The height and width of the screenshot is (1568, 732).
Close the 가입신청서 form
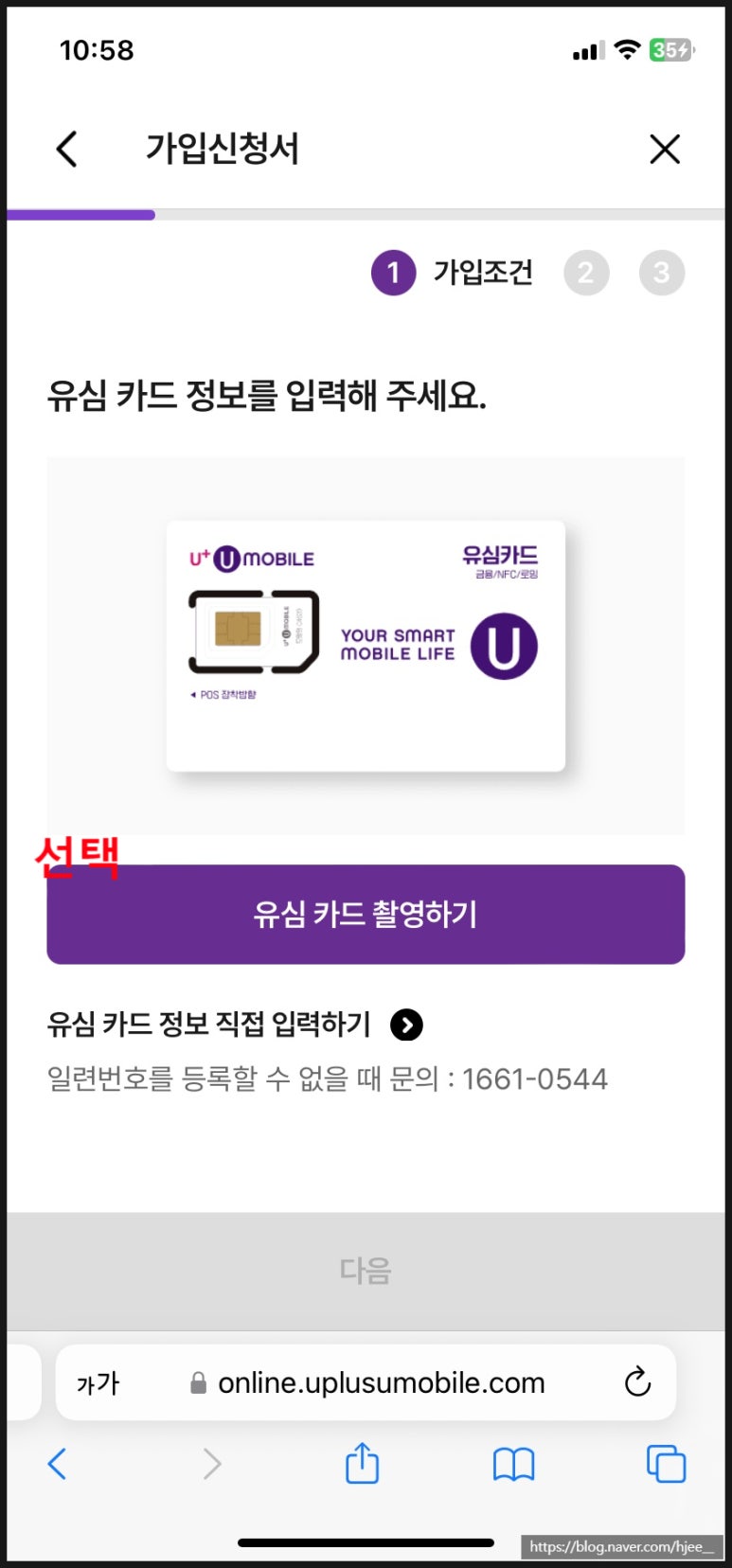coord(665,149)
